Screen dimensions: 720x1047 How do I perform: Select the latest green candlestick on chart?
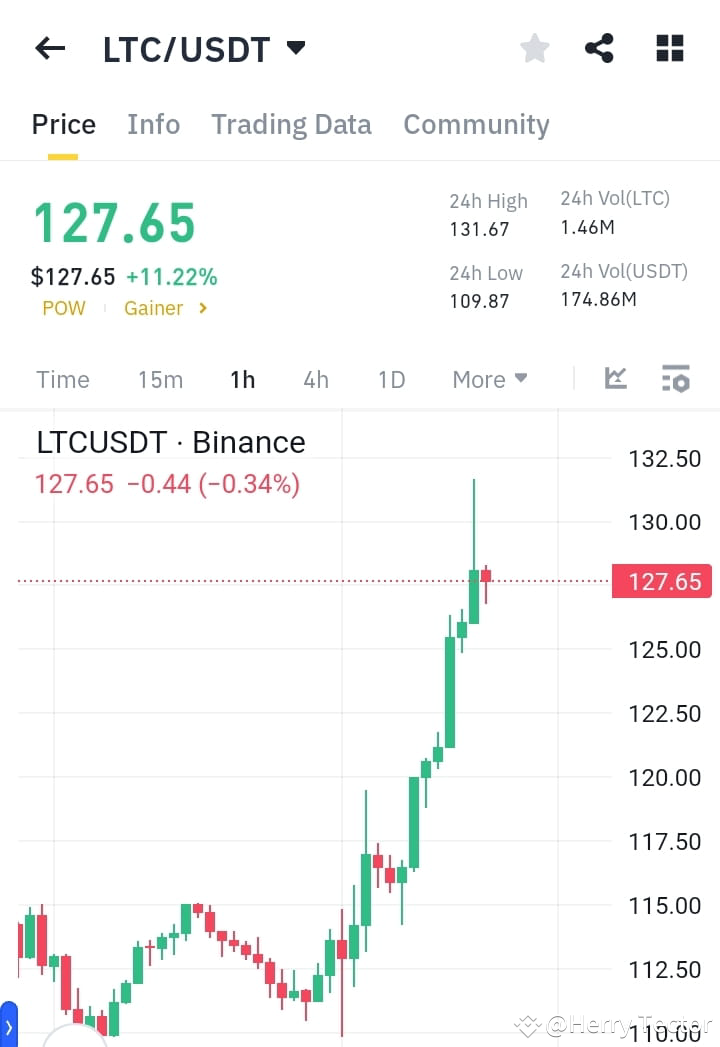[474, 595]
